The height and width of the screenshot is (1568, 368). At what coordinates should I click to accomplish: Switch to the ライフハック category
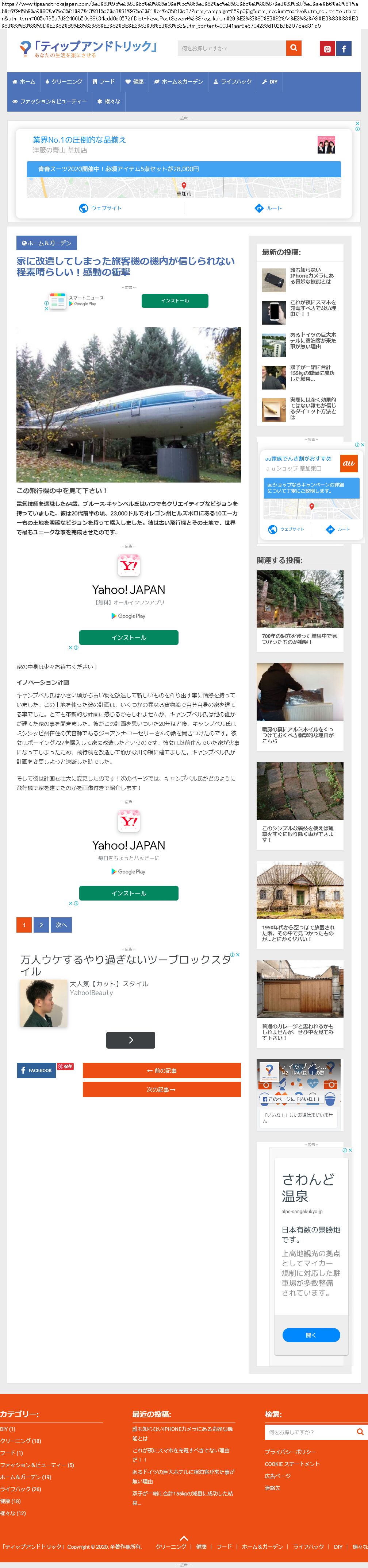pyautogui.click(x=232, y=82)
